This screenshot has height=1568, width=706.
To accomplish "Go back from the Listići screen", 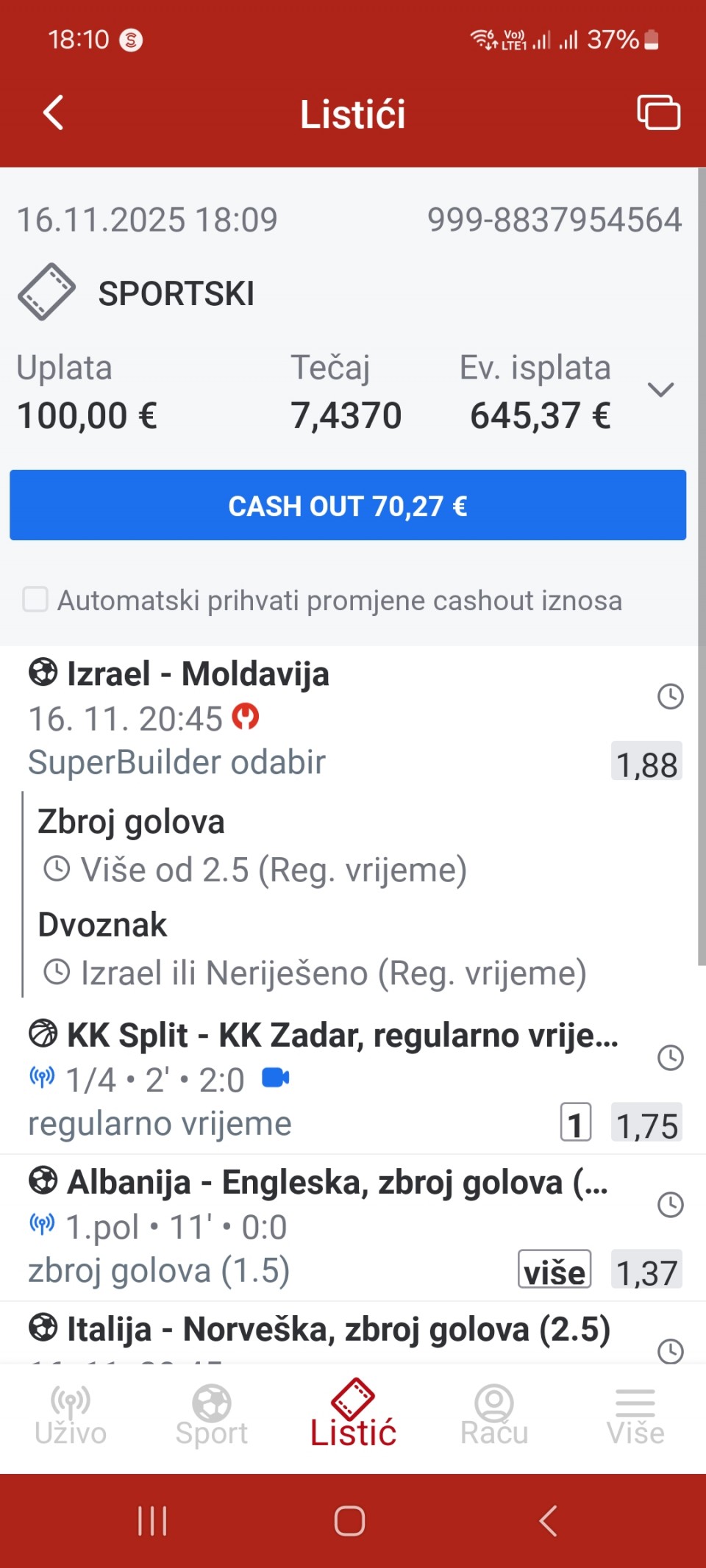I will (x=53, y=113).
